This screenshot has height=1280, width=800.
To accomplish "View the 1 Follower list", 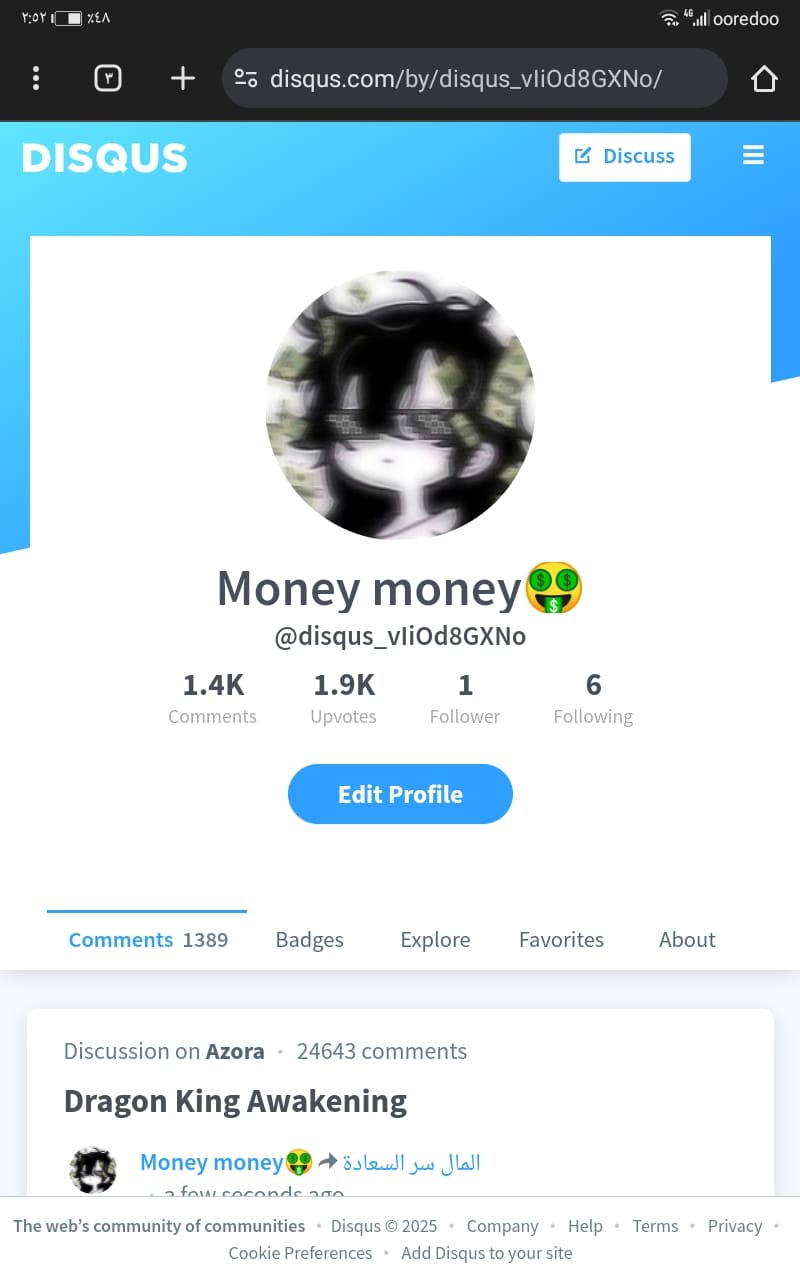I will pos(464,699).
